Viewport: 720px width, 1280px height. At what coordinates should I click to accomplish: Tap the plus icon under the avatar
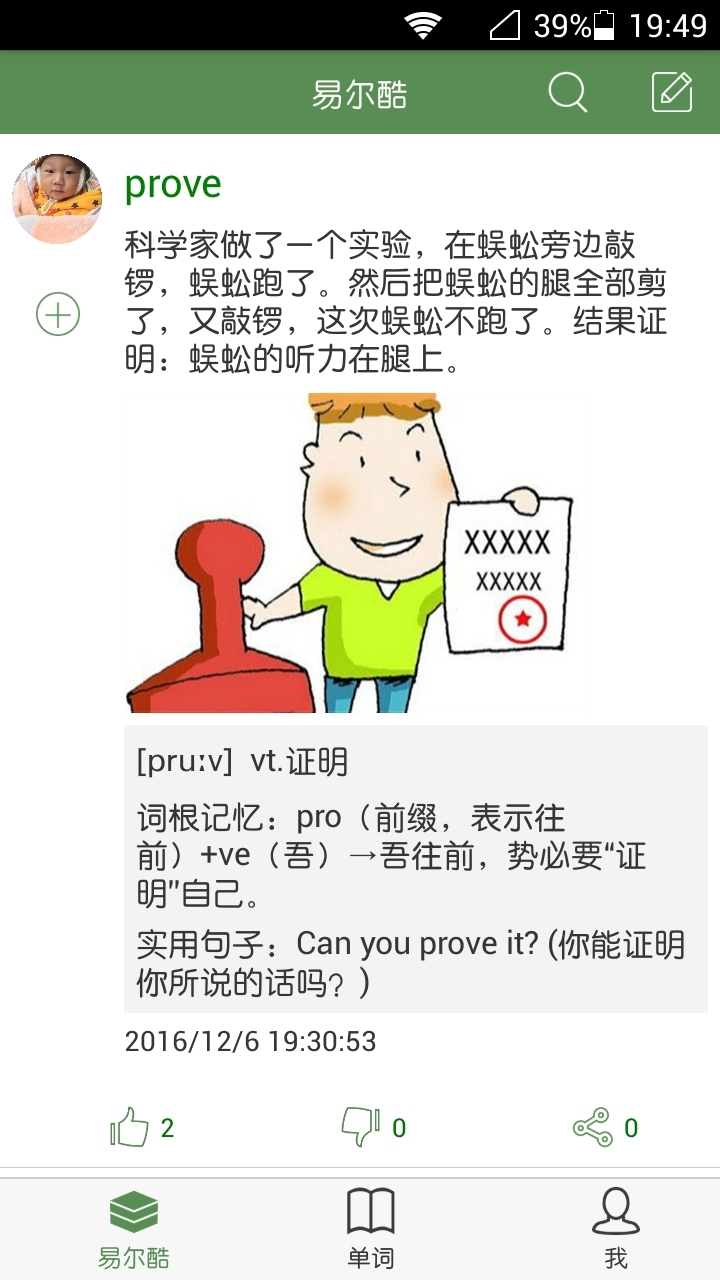(x=58, y=315)
